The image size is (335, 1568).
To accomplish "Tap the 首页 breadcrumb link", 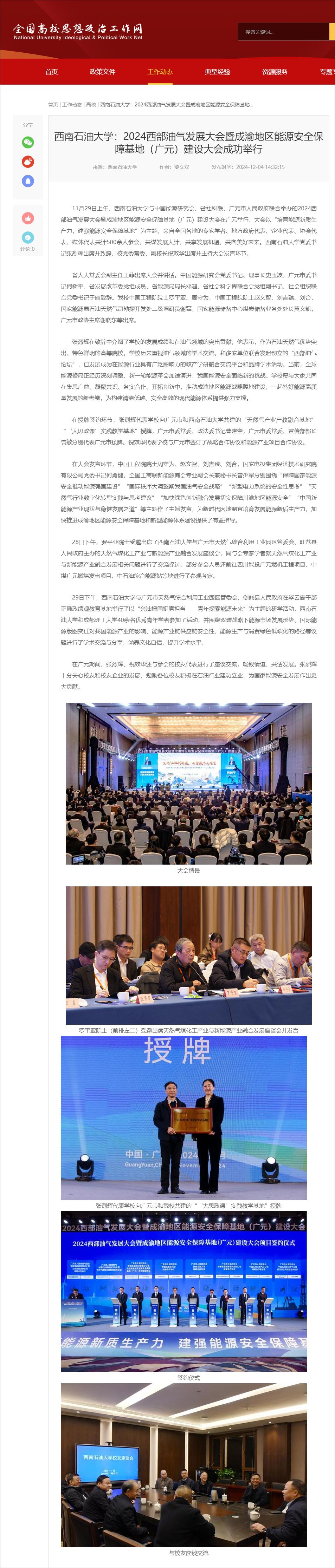I will tap(53, 105).
